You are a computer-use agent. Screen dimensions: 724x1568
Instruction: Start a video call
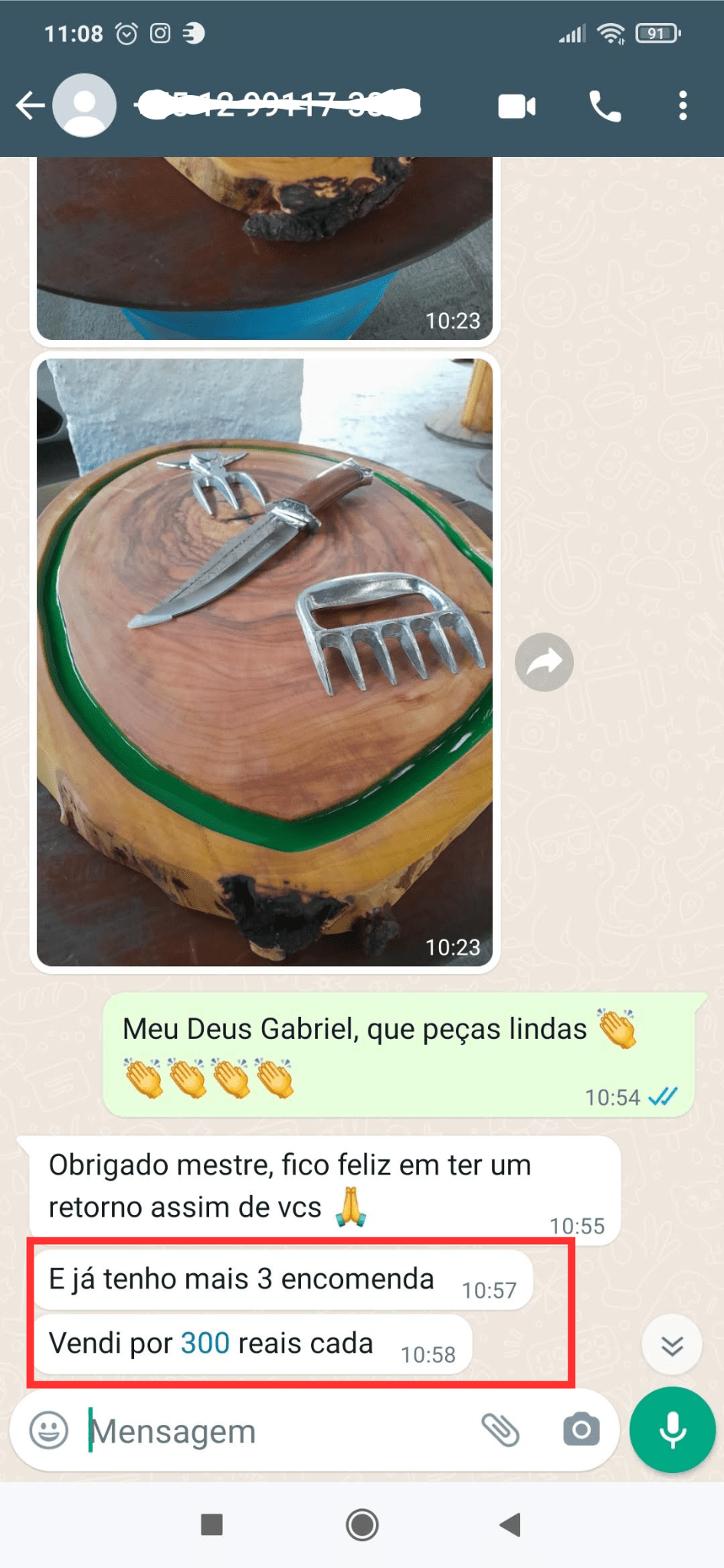pos(516,106)
